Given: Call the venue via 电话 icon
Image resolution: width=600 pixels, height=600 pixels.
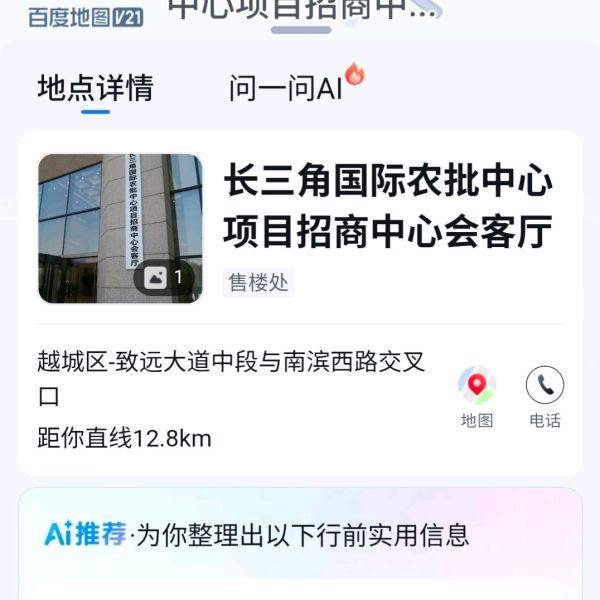Looking at the screenshot, I should click(544, 396).
